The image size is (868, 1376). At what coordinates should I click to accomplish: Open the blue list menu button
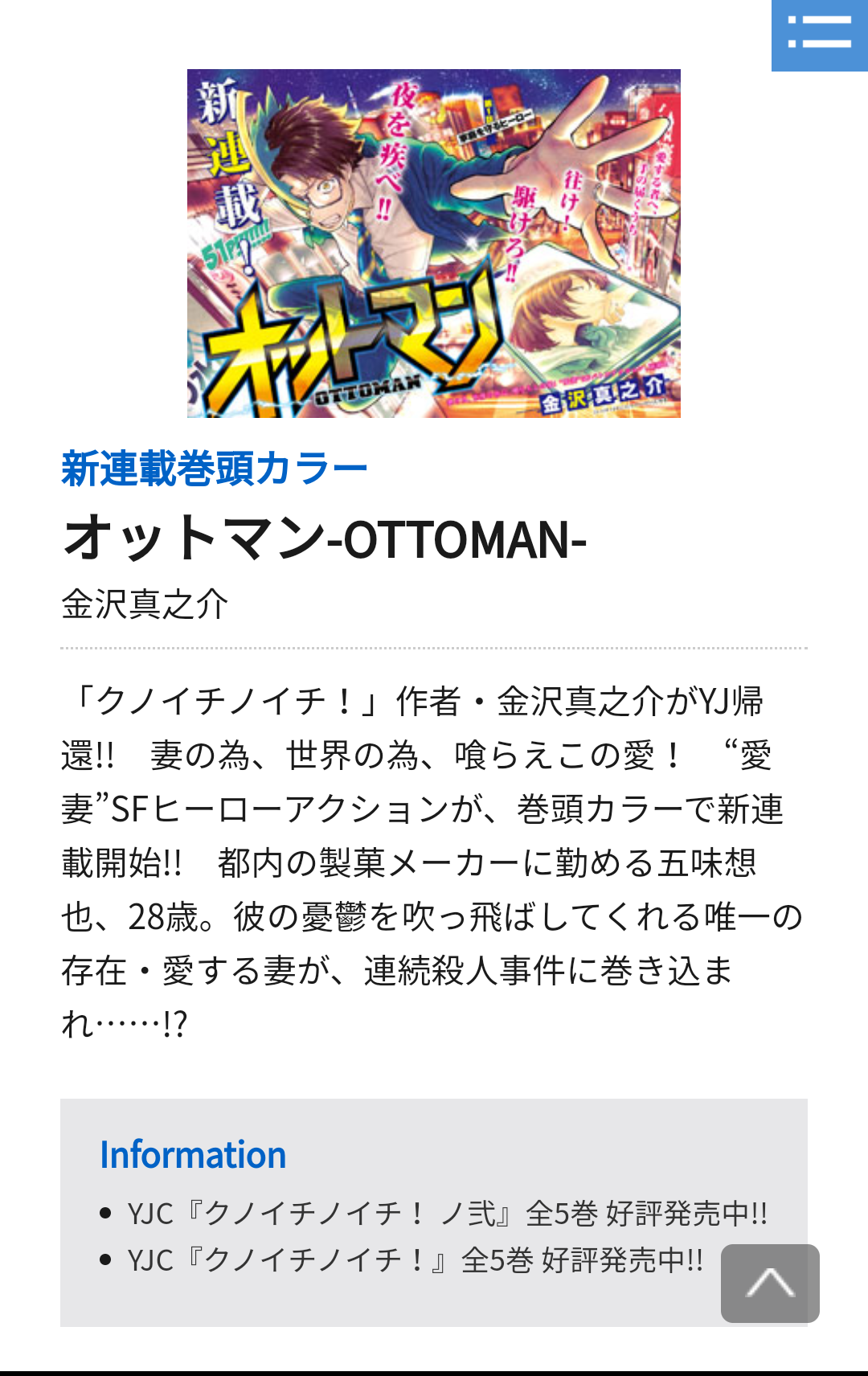click(x=820, y=35)
